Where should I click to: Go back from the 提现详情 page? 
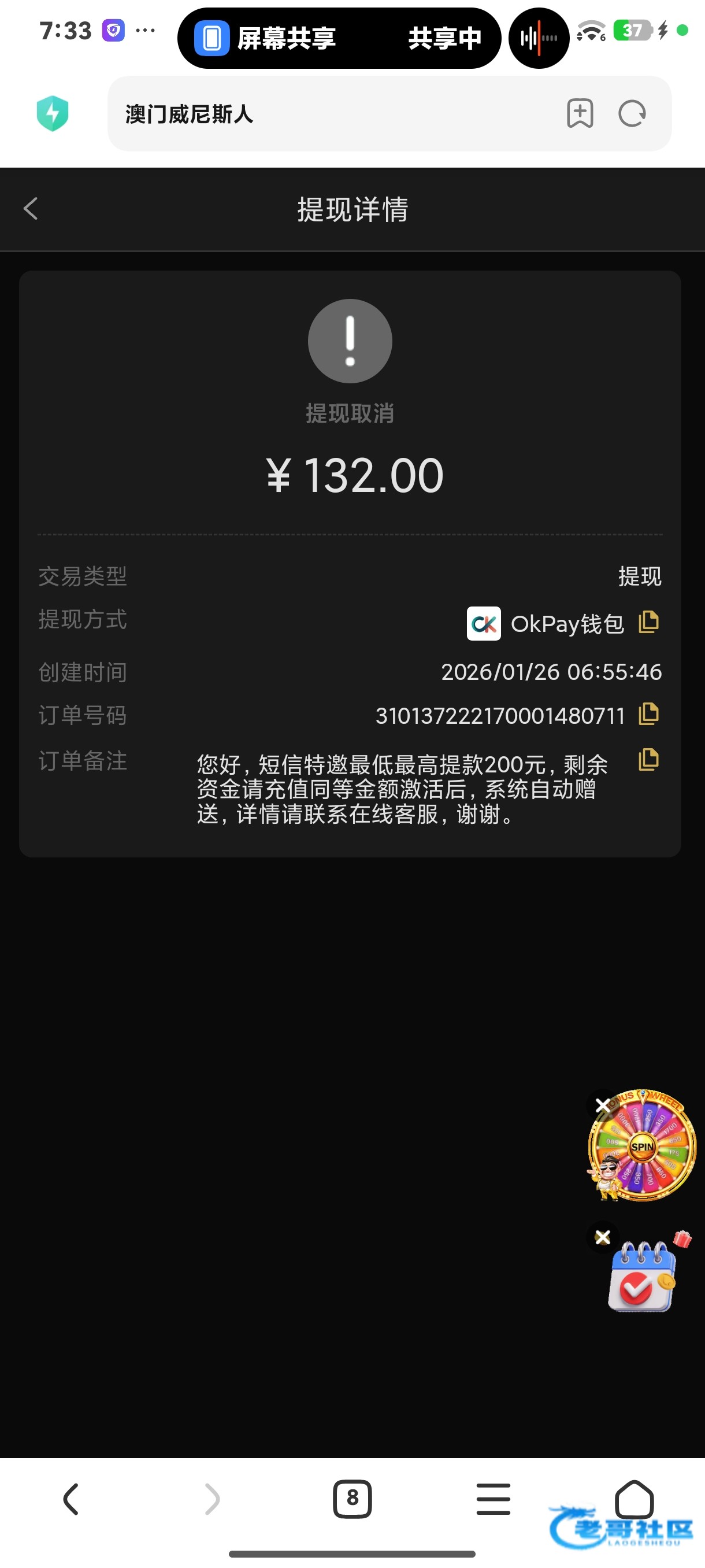pyautogui.click(x=31, y=209)
